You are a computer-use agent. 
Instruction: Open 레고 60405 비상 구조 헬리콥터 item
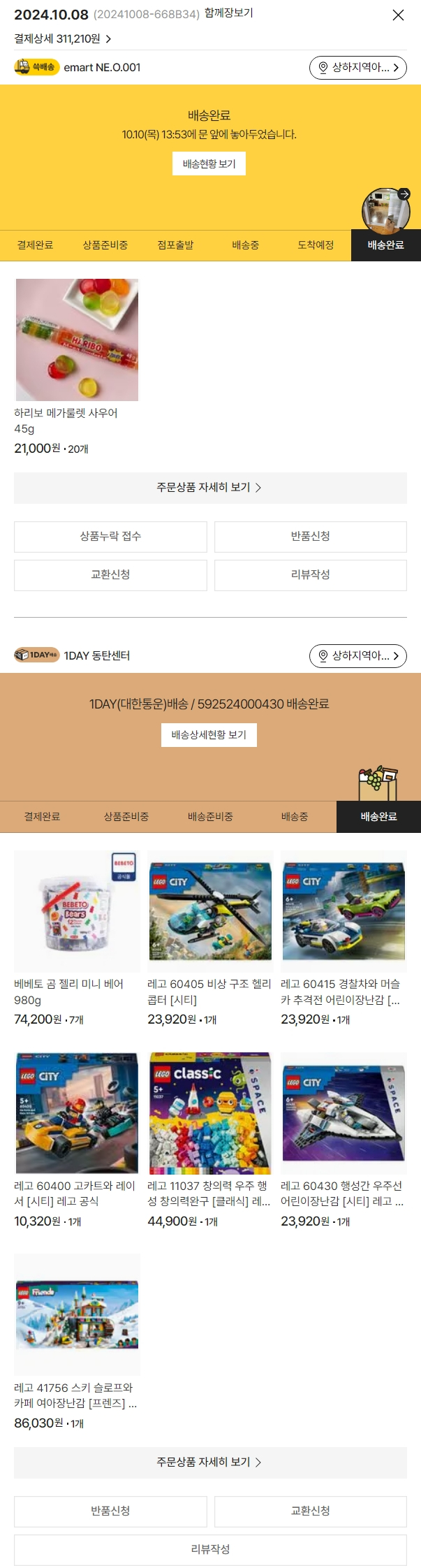pyautogui.click(x=210, y=911)
